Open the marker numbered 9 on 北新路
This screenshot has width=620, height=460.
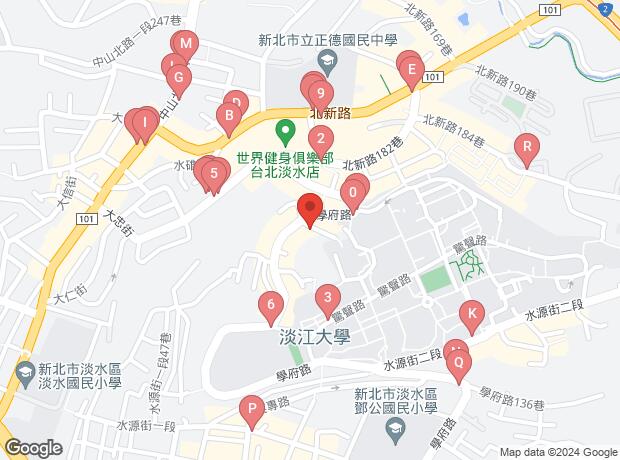pos(320,93)
